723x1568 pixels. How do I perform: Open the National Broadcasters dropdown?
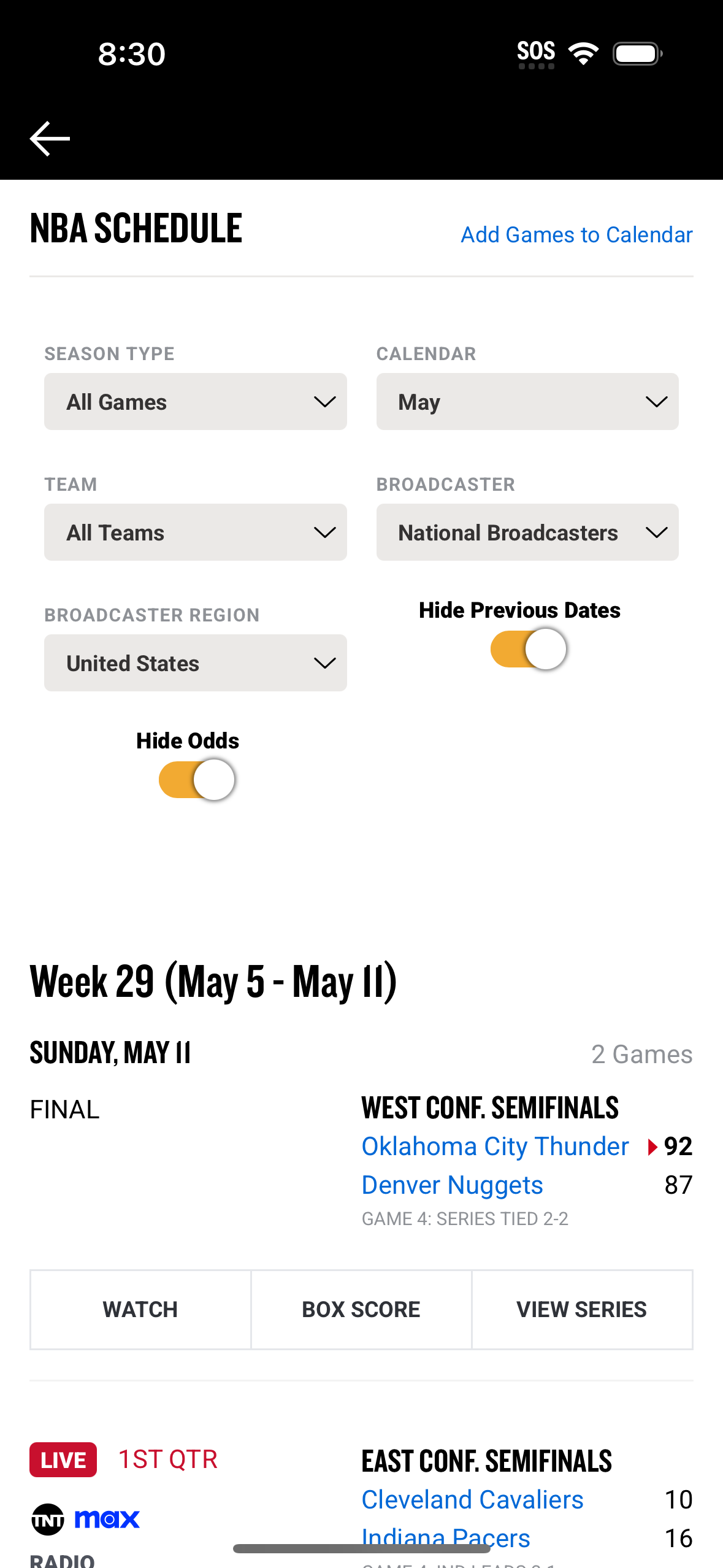[527, 532]
